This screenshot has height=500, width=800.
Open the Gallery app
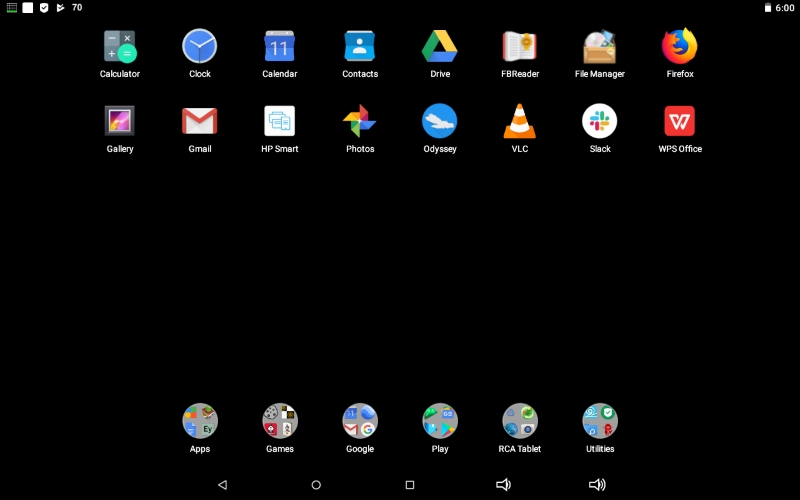click(x=120, y=122)
